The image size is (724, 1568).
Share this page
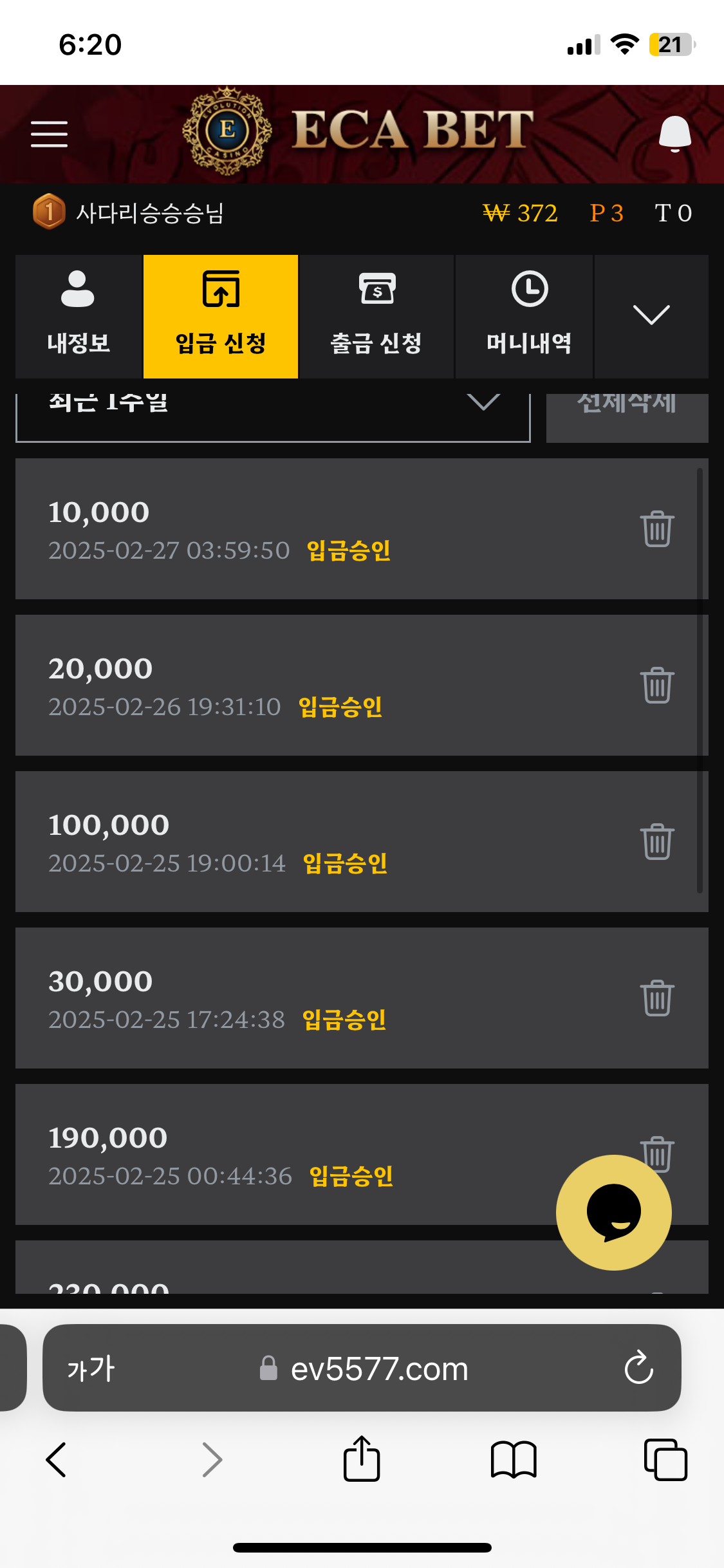362,1459
